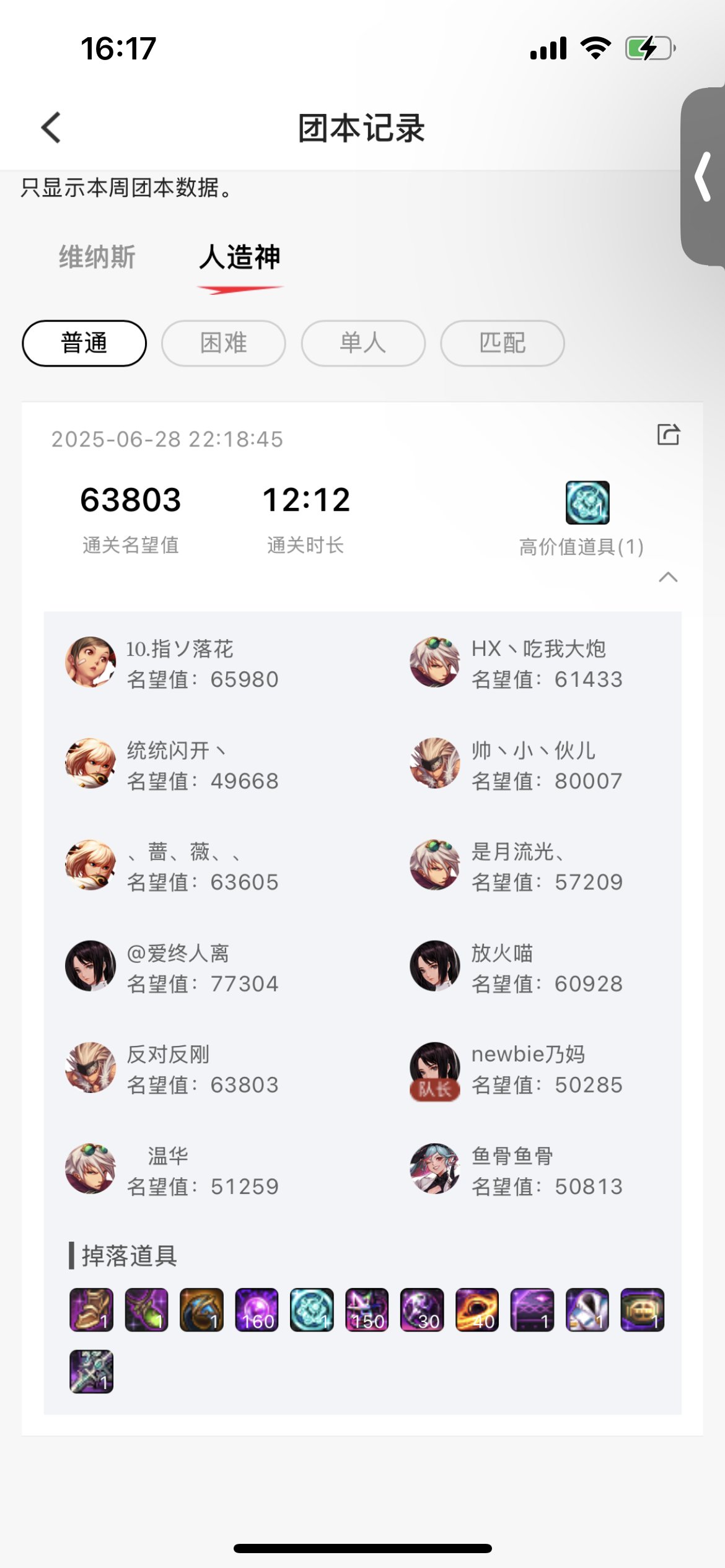Switch to the 维纳斯 tab
Image resolution: width=725 pixels, height=1568 pixels.
(x=97, y=257)
